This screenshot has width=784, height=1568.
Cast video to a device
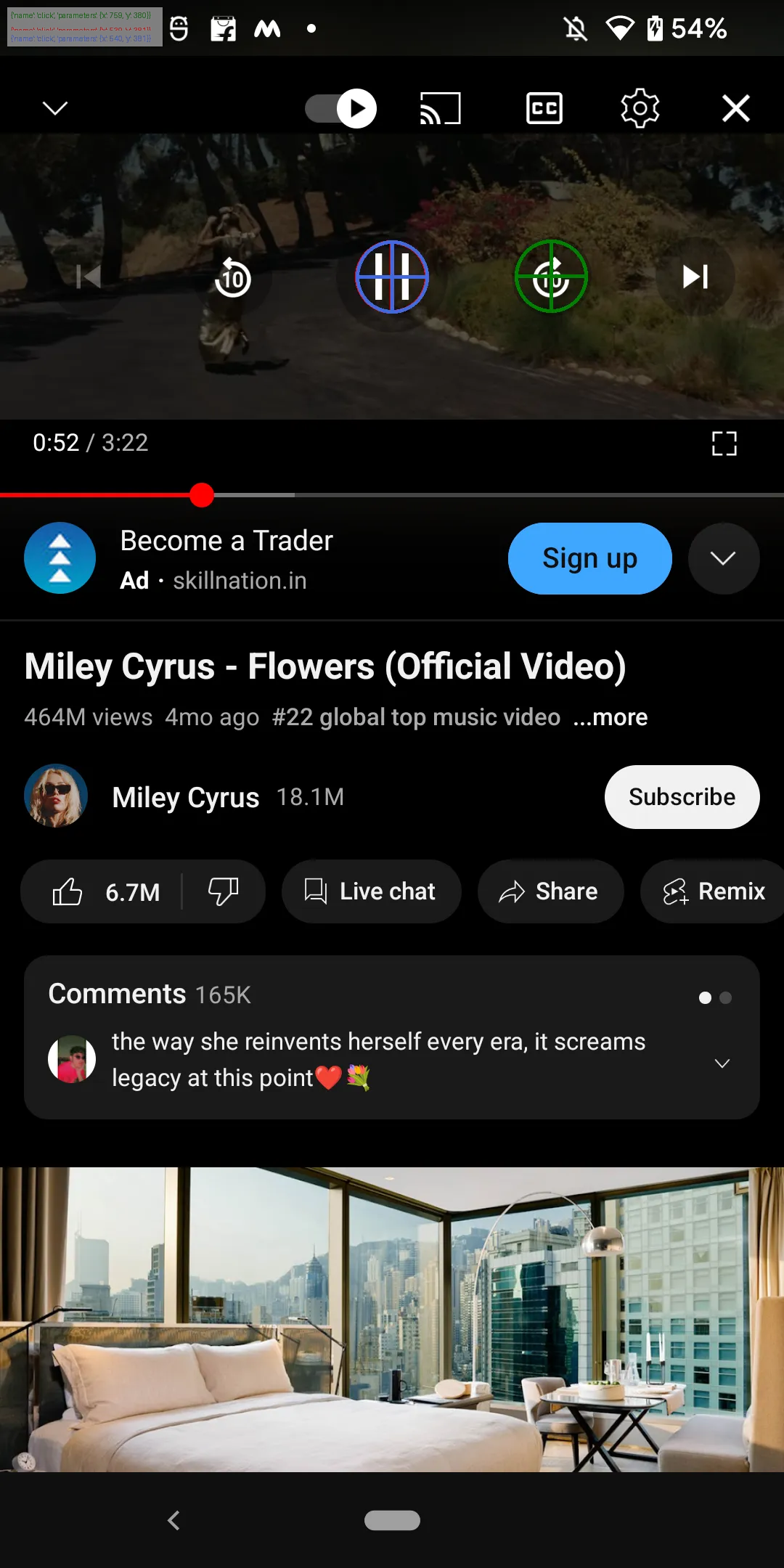(440, 109)
